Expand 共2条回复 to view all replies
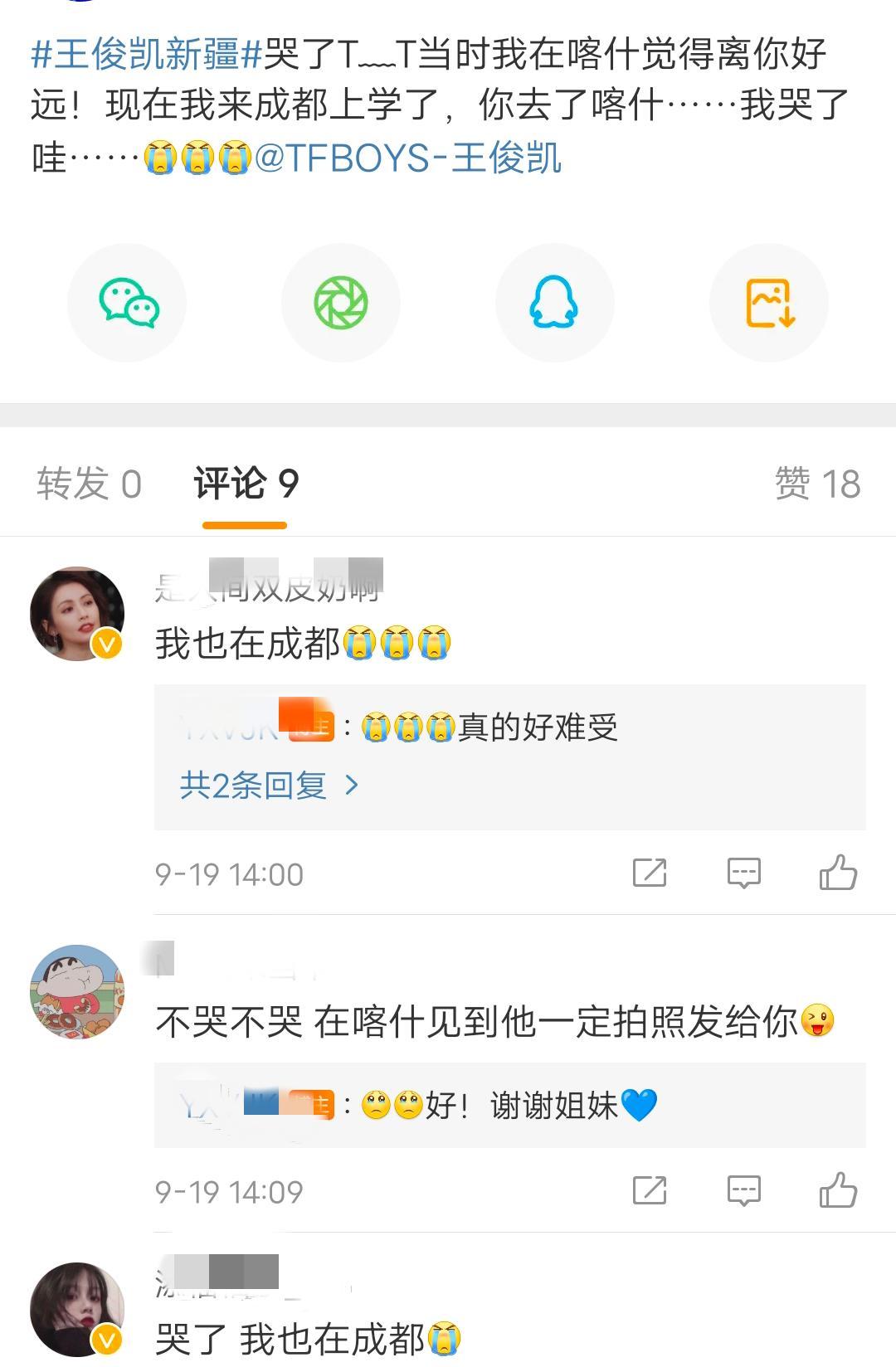Viewport: 896px width, 1367px height. pos(265,783)
